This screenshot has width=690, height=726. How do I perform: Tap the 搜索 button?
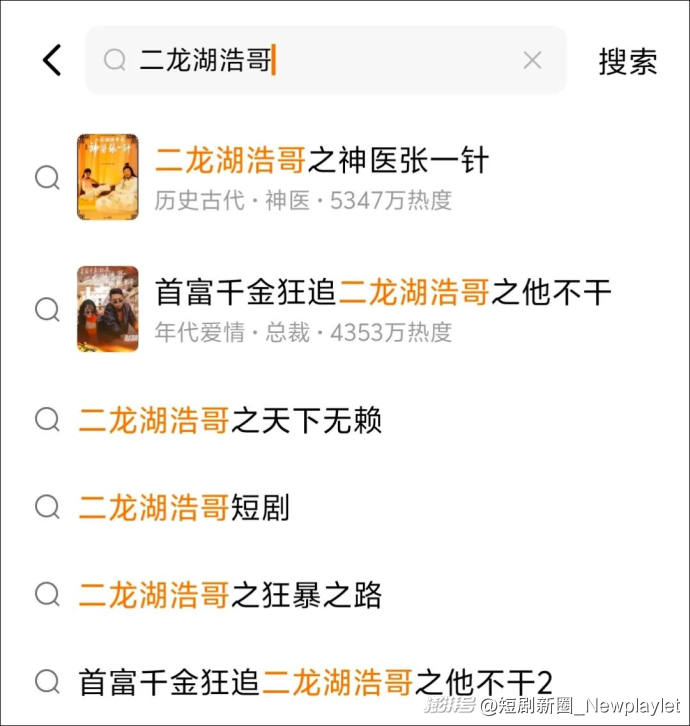click(627, 61)
